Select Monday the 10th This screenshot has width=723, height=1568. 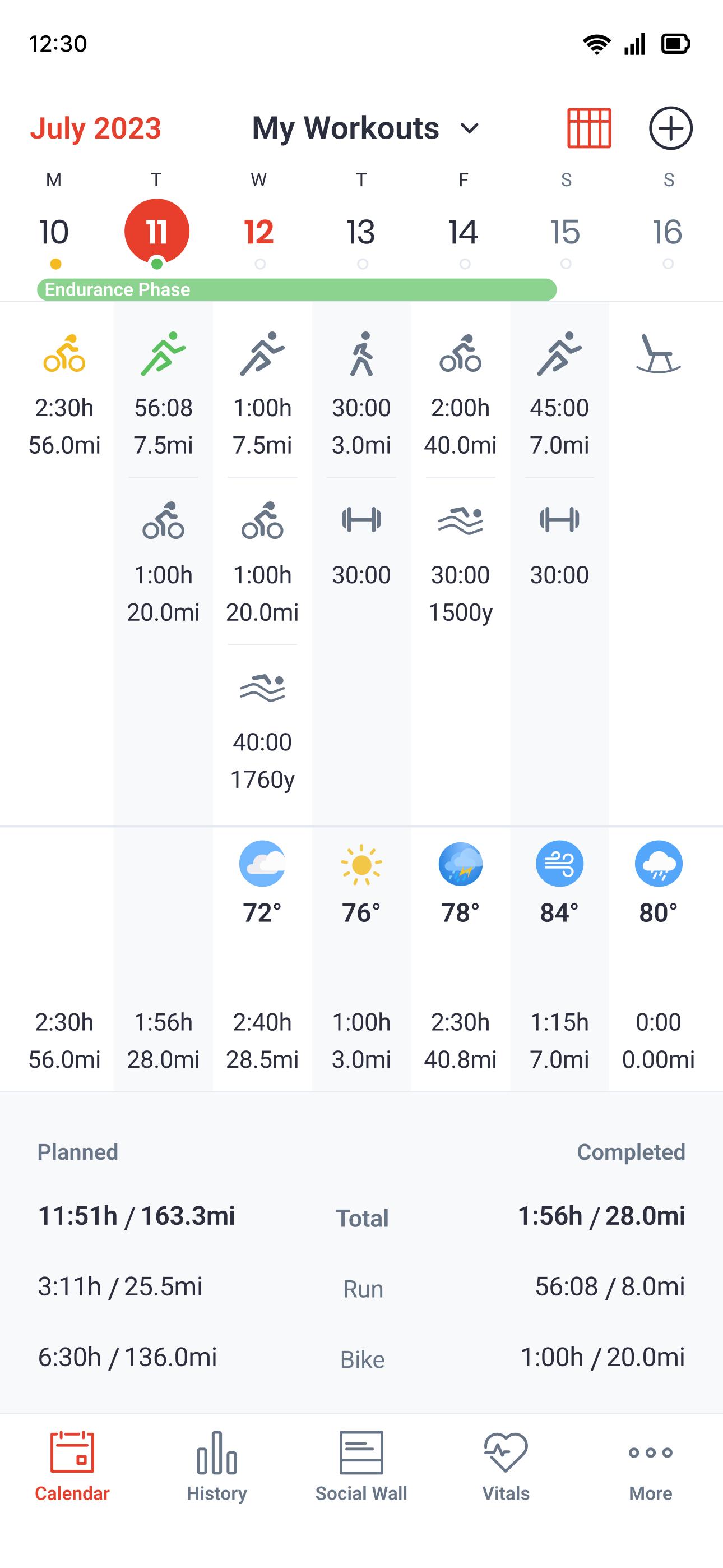[x=54, y=232]
